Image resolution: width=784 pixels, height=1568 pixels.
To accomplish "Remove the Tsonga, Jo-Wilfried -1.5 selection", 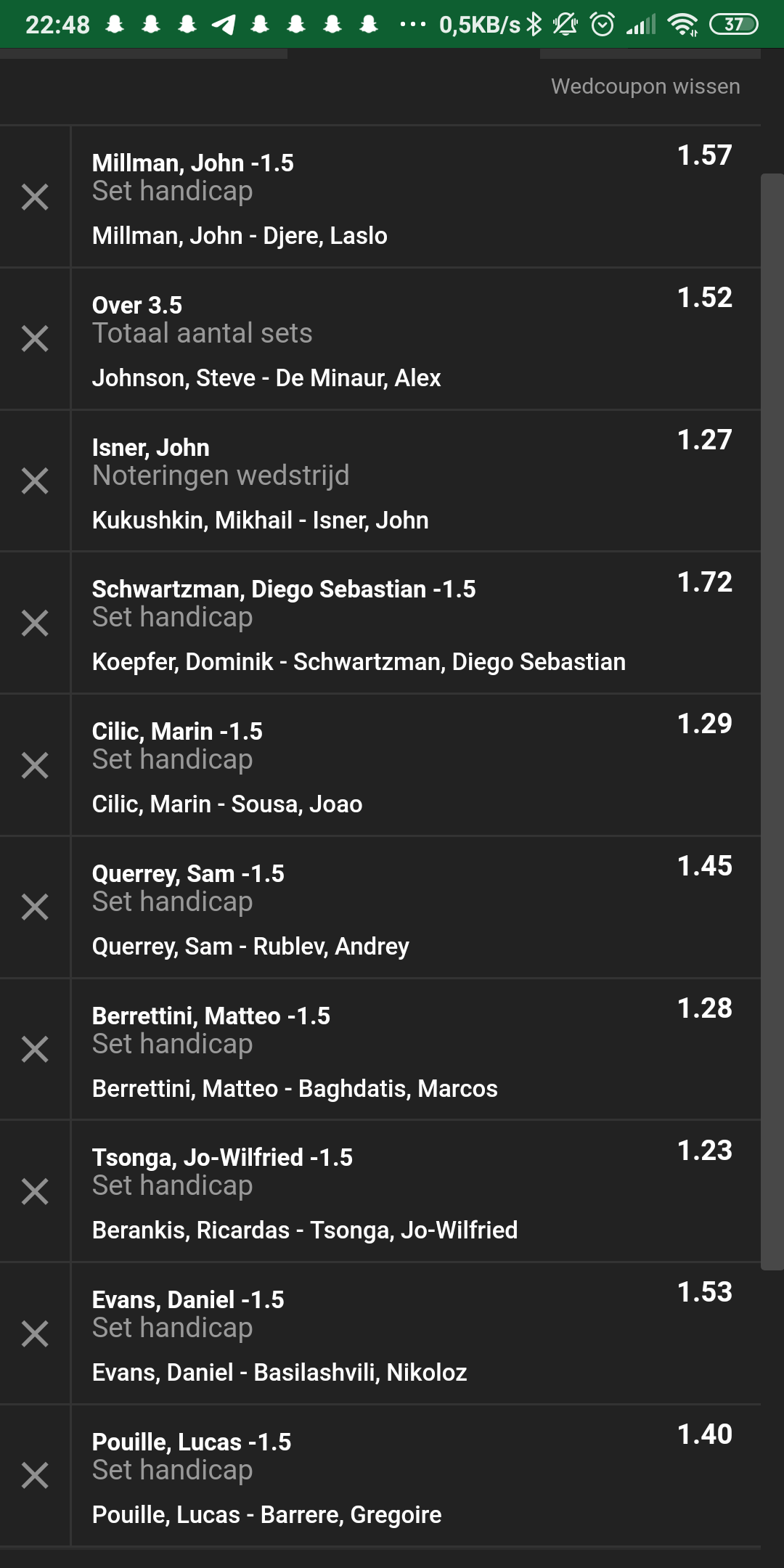I will pos(35,1192).
